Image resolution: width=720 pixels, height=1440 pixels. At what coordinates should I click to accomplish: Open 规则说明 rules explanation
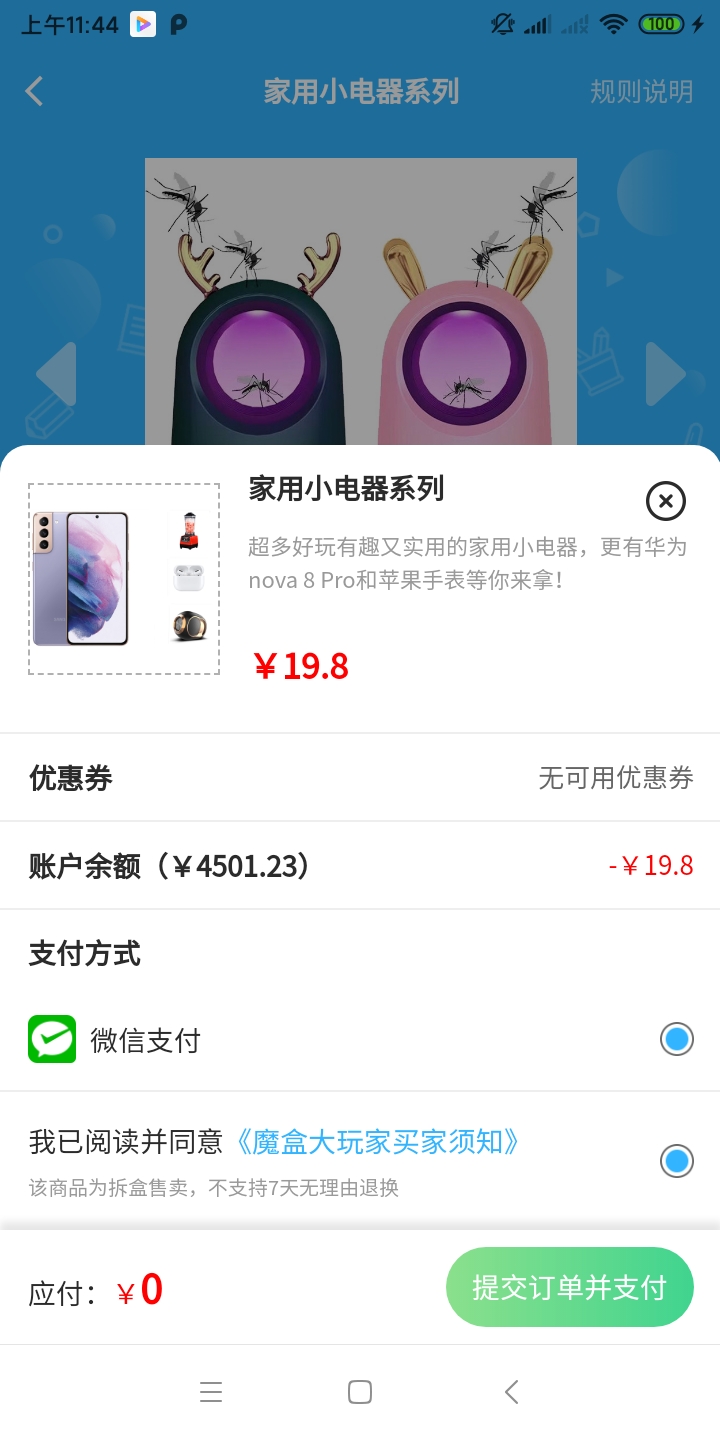point(641,92)
